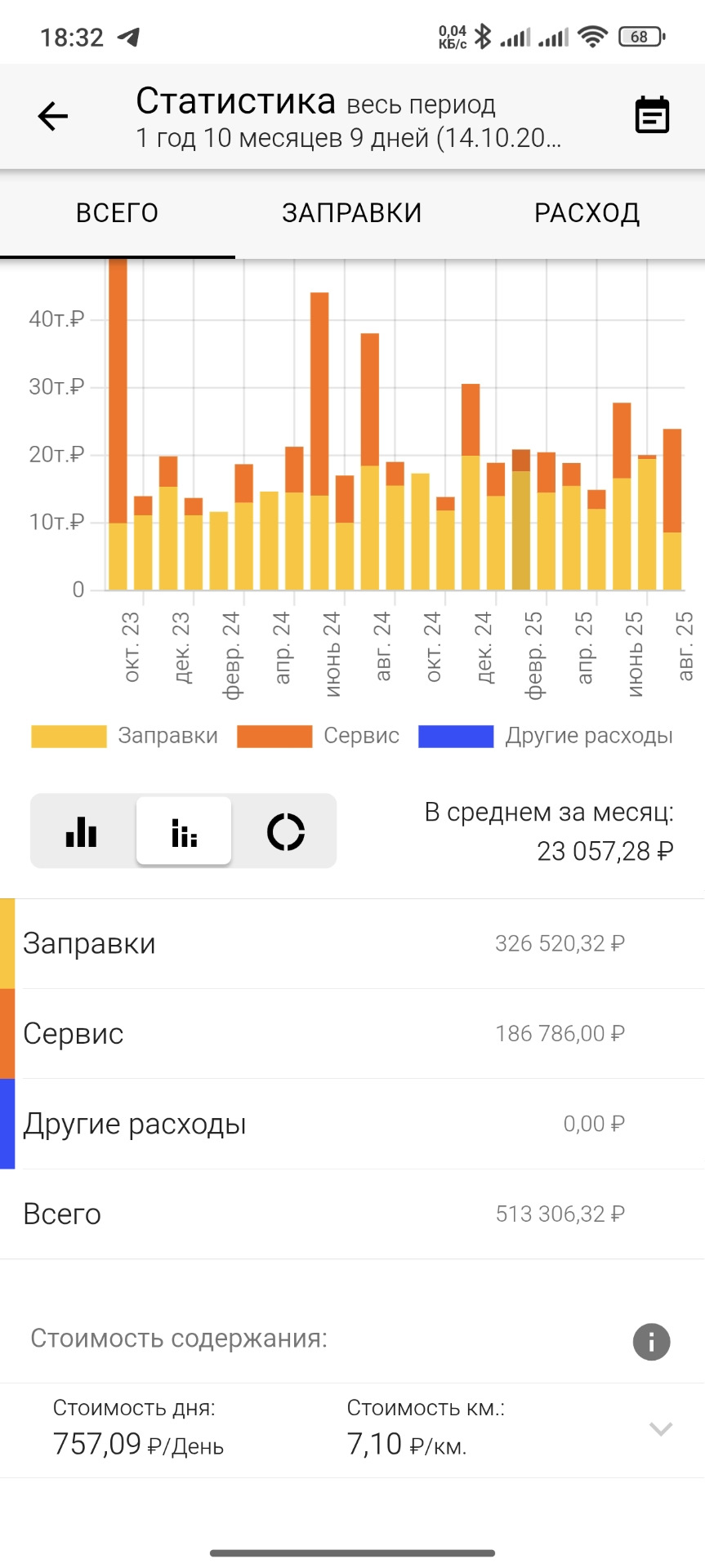705x1568 pixels.
Task: Tap the battery indicator showing 68
Action: (x=640, y=37)
